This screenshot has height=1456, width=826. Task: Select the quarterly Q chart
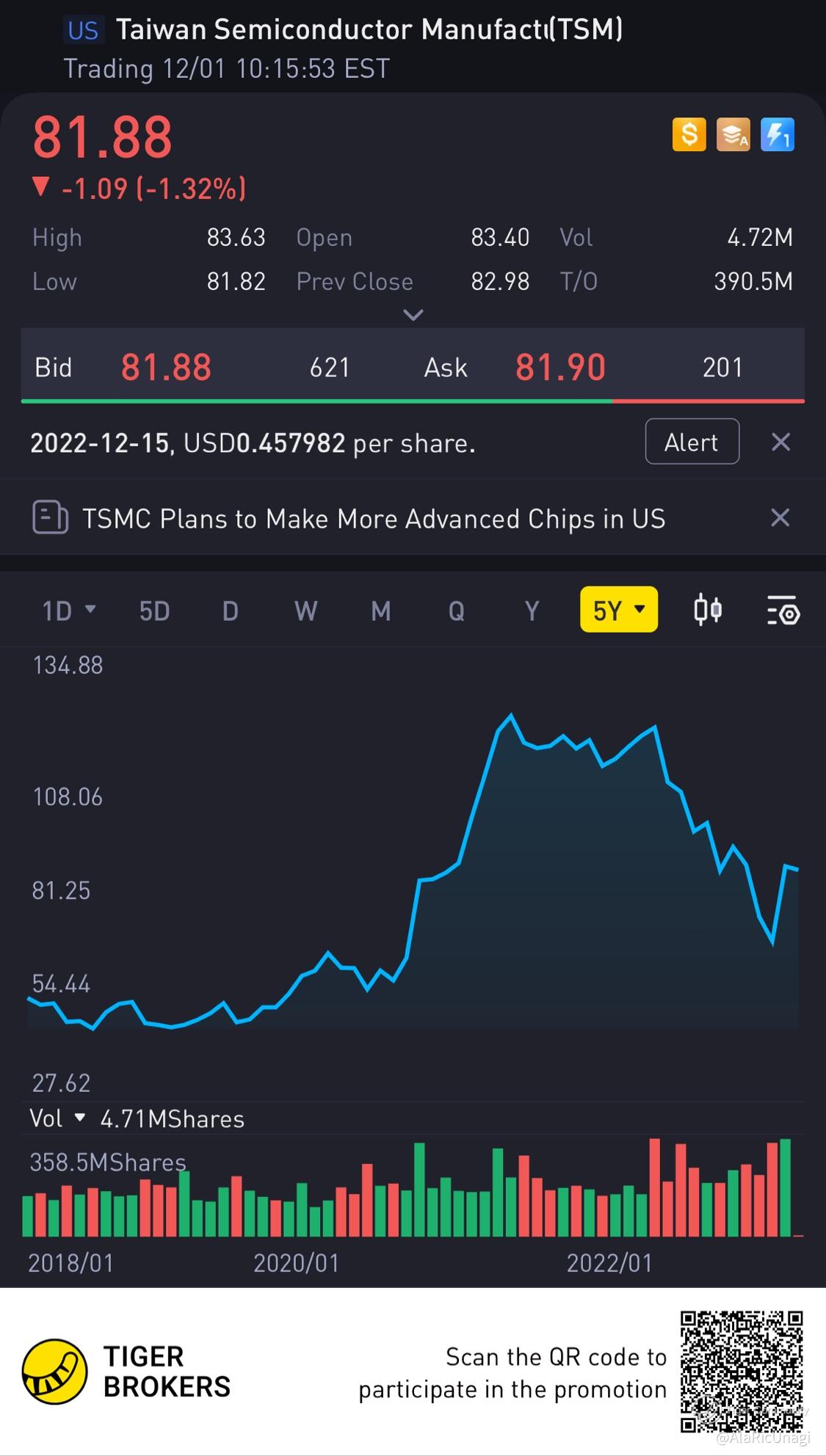tap(457, 610)
